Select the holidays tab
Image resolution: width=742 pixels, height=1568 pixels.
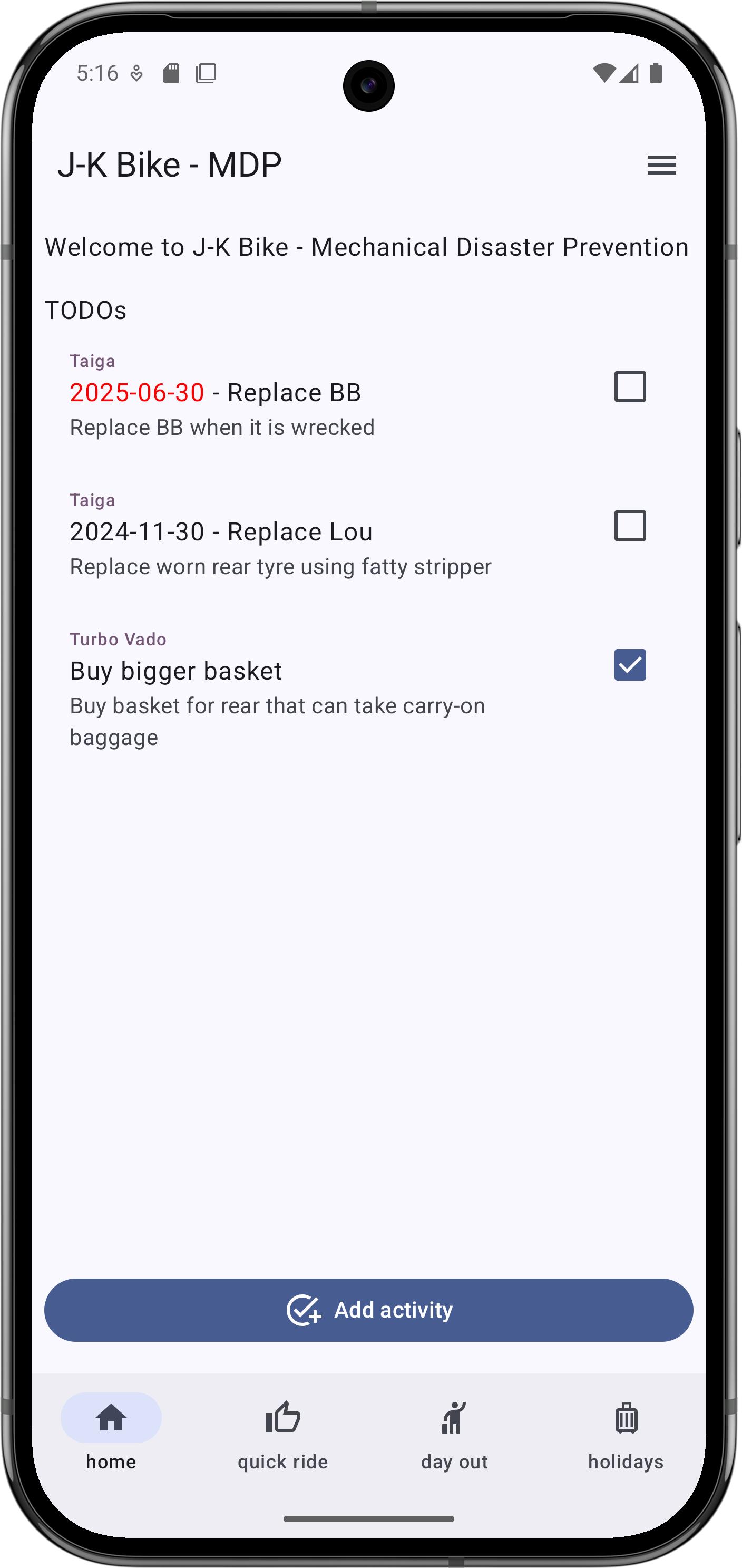pos(626,1433)
